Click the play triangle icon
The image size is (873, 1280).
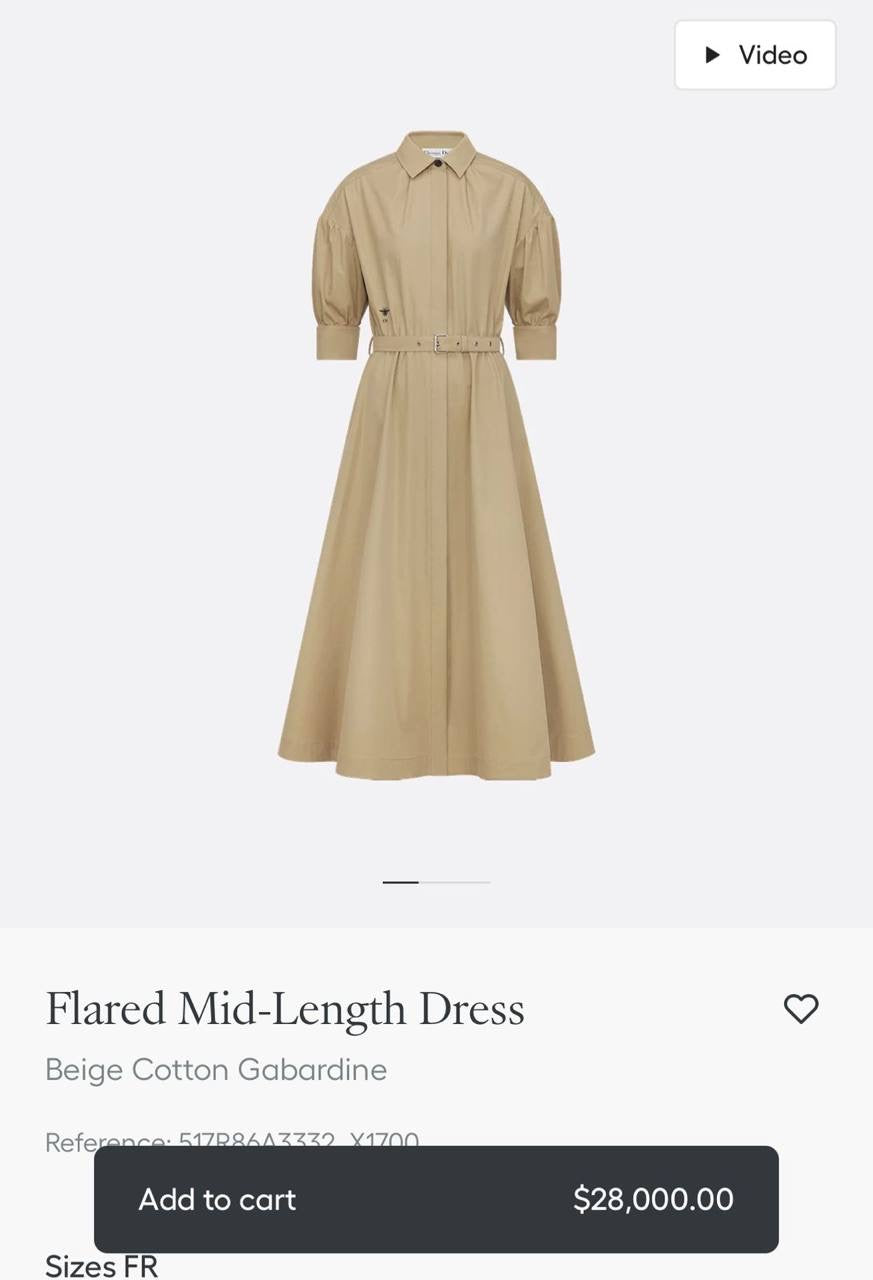pyautogui.click(x=713, y=55)
